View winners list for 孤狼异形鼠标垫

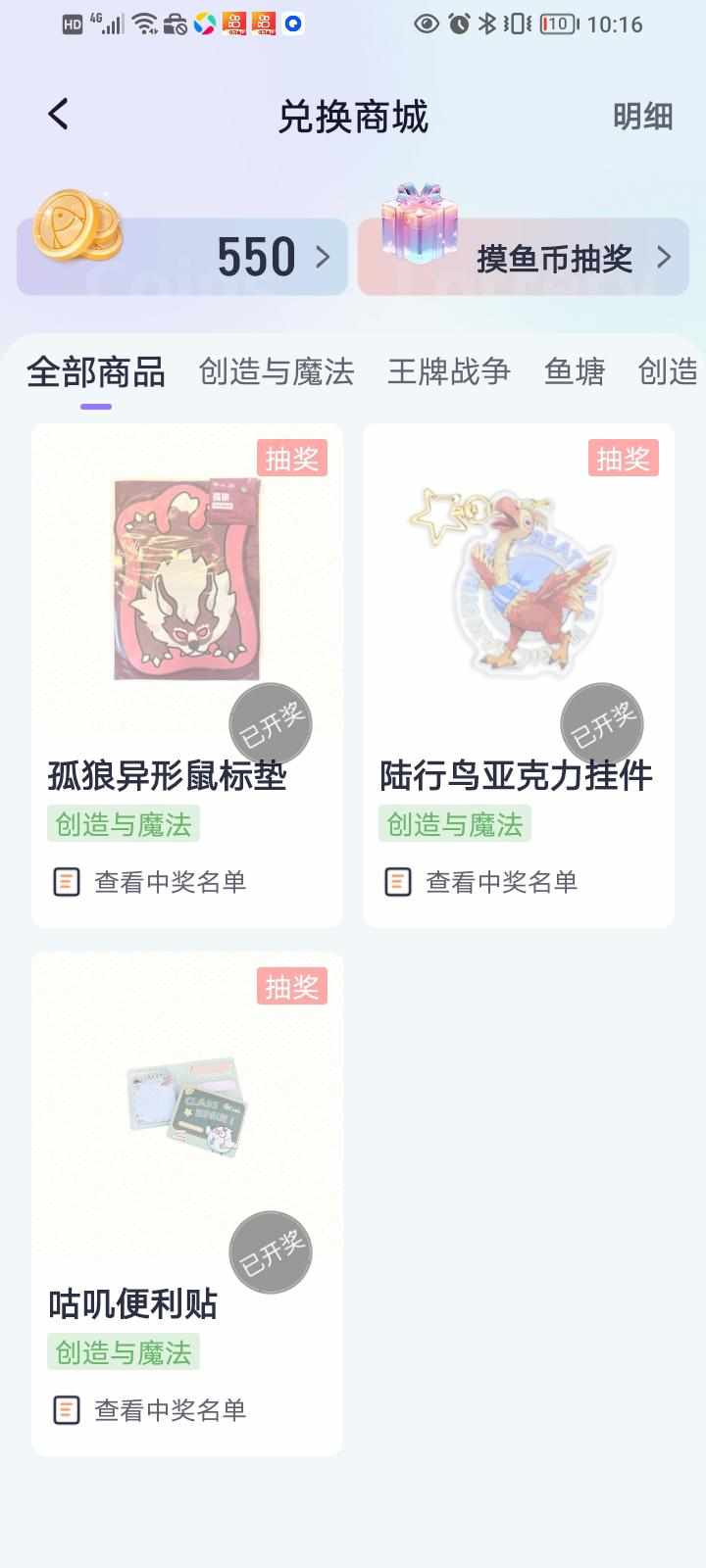[169, 882]
